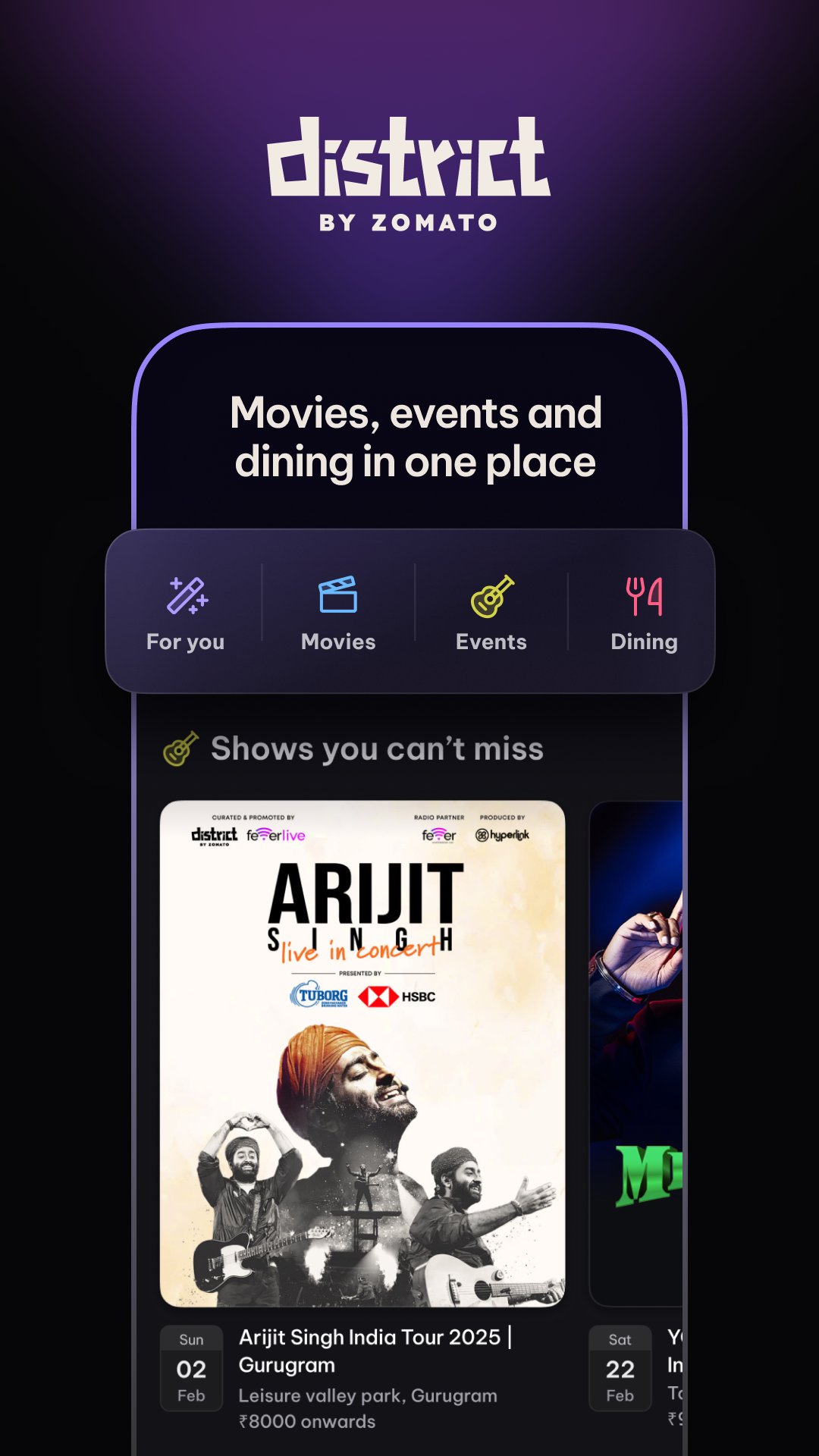The image size is (819, 1456).
Task: Select the Sun 02 Feb date badge
Action: (x=190, y=1366)
